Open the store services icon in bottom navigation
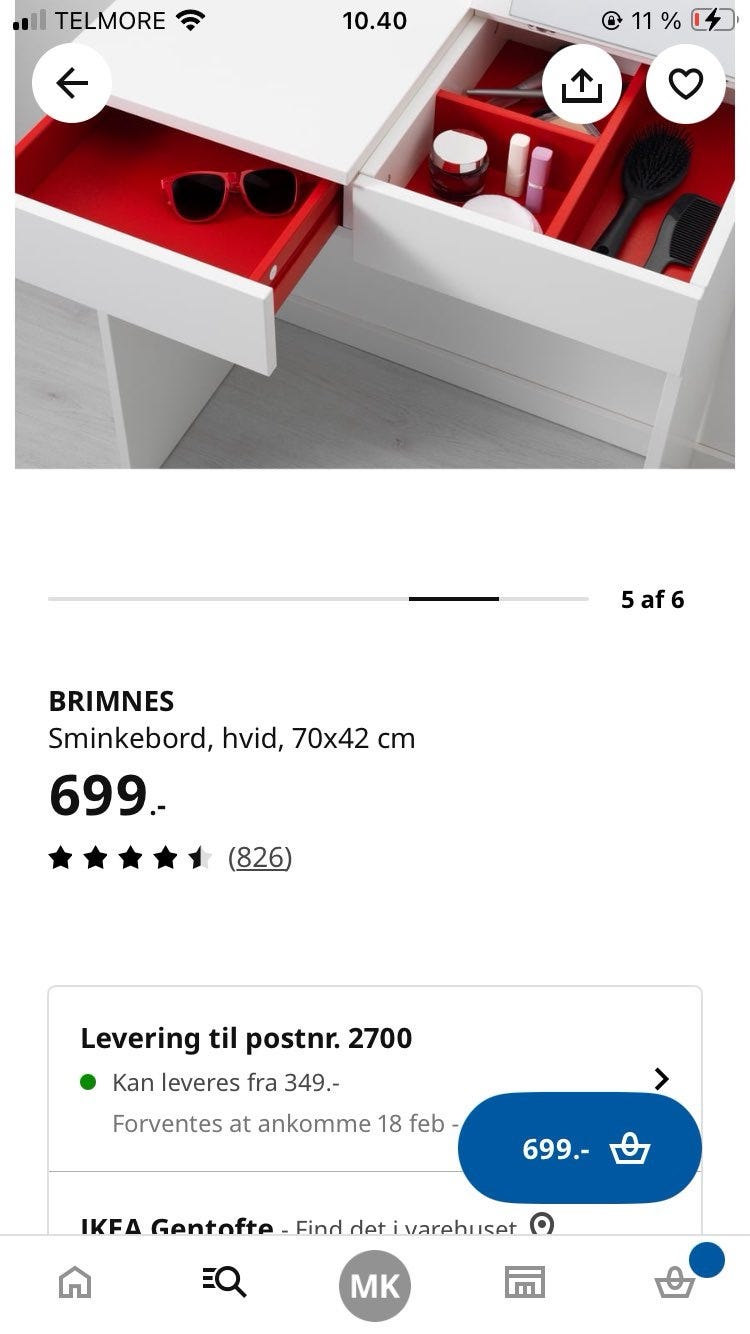 [524, 1283]
